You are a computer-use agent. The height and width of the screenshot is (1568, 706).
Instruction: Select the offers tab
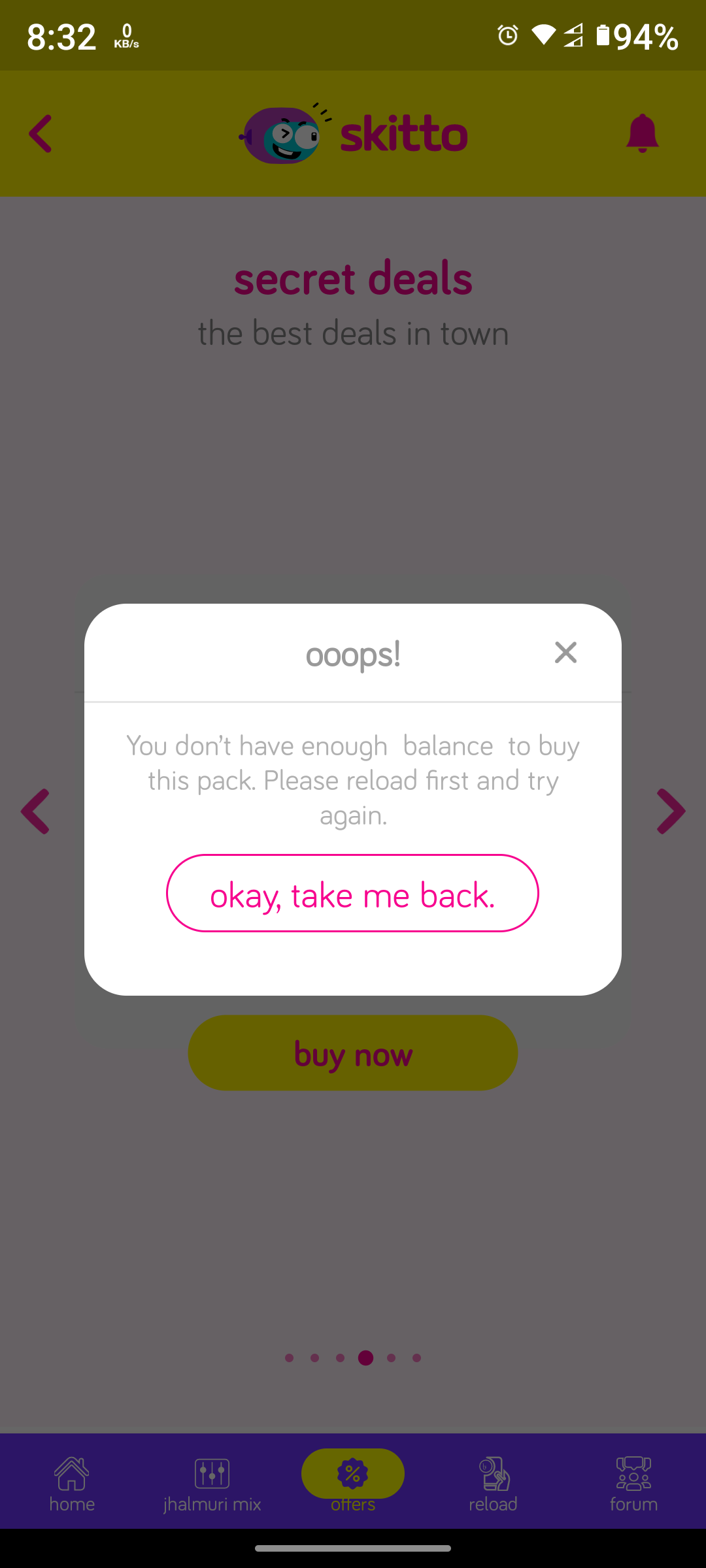tap(353, 1480)
